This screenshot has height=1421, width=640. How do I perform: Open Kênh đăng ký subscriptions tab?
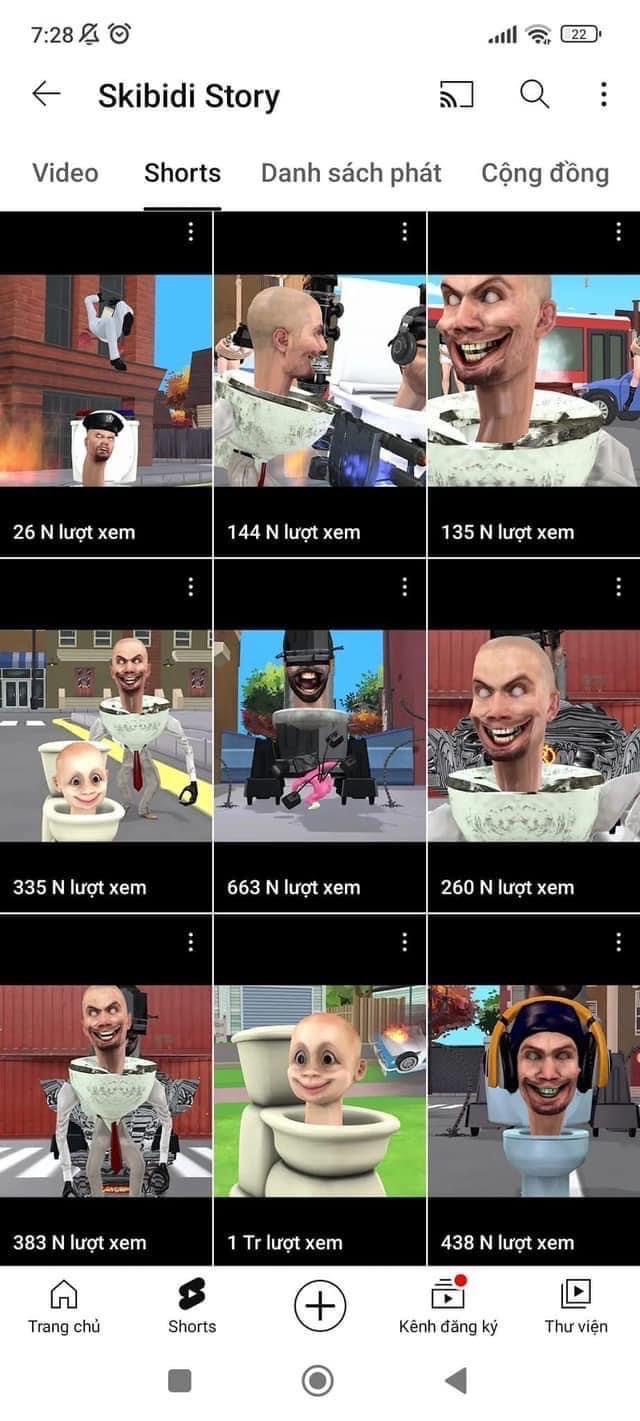(448, 1306)
